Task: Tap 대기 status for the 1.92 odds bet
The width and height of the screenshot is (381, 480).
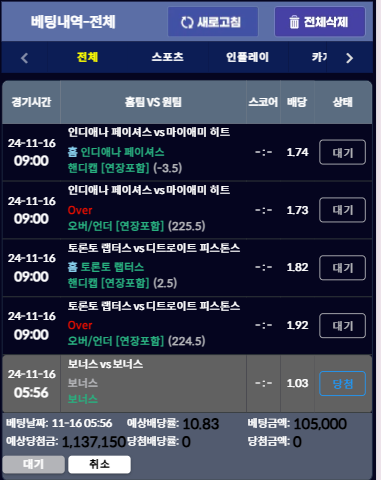Action: pyautogui.click(x=342, y=326)
